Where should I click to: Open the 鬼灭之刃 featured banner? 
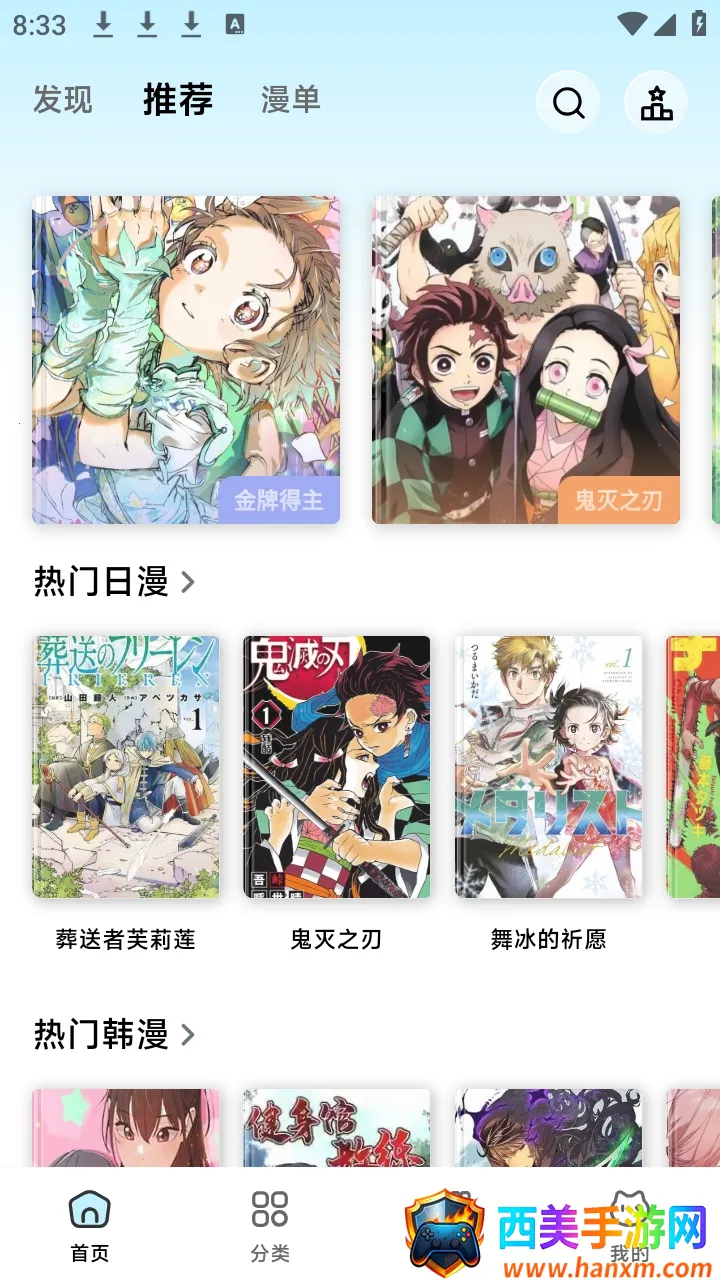(x=526, y=360)
